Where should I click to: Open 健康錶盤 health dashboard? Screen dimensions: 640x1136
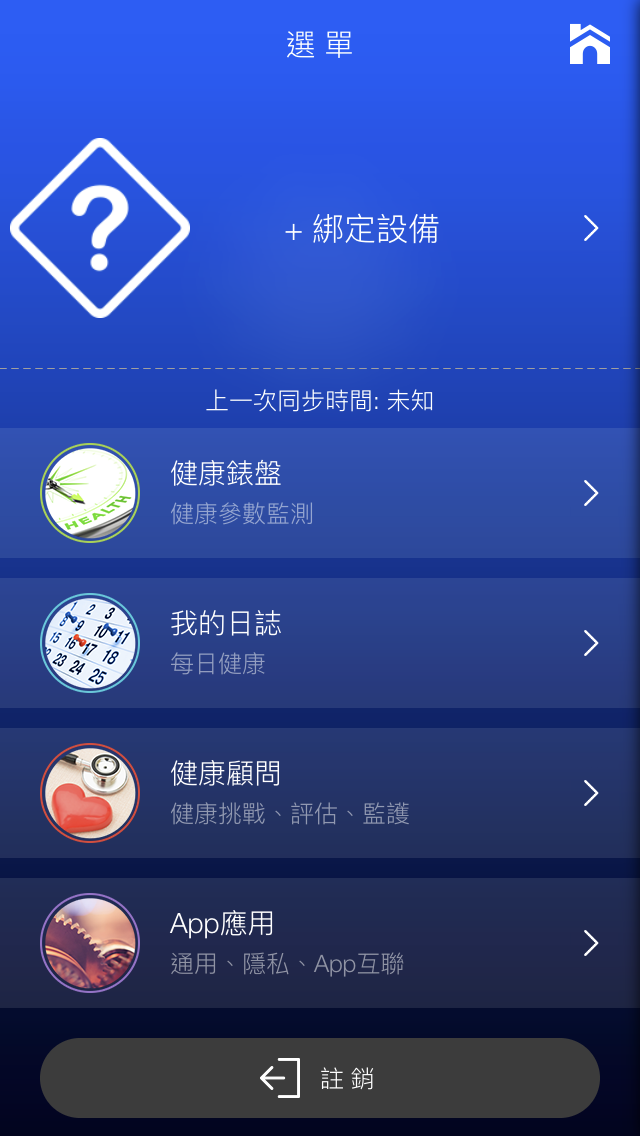320,493
